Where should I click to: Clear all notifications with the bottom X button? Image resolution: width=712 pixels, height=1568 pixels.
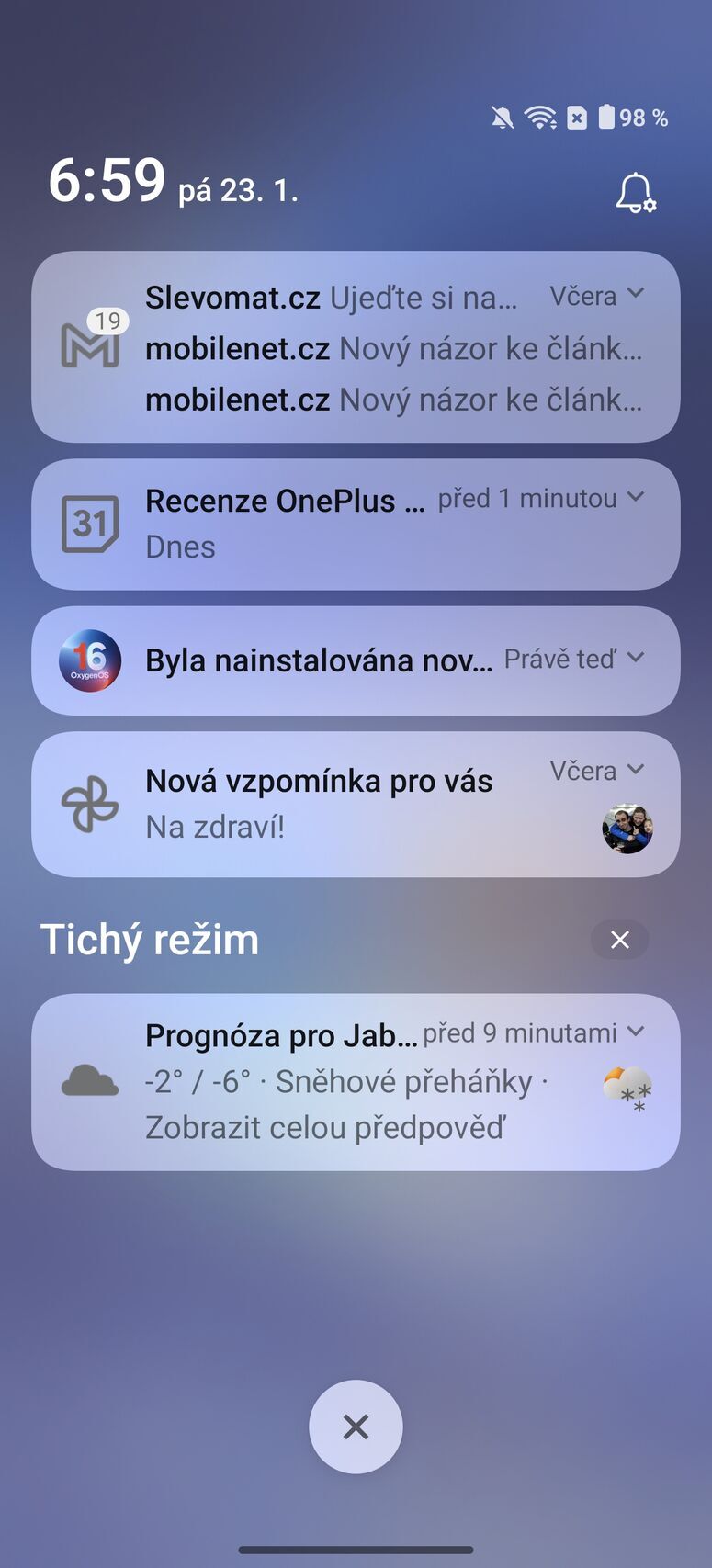point(356,1427)
